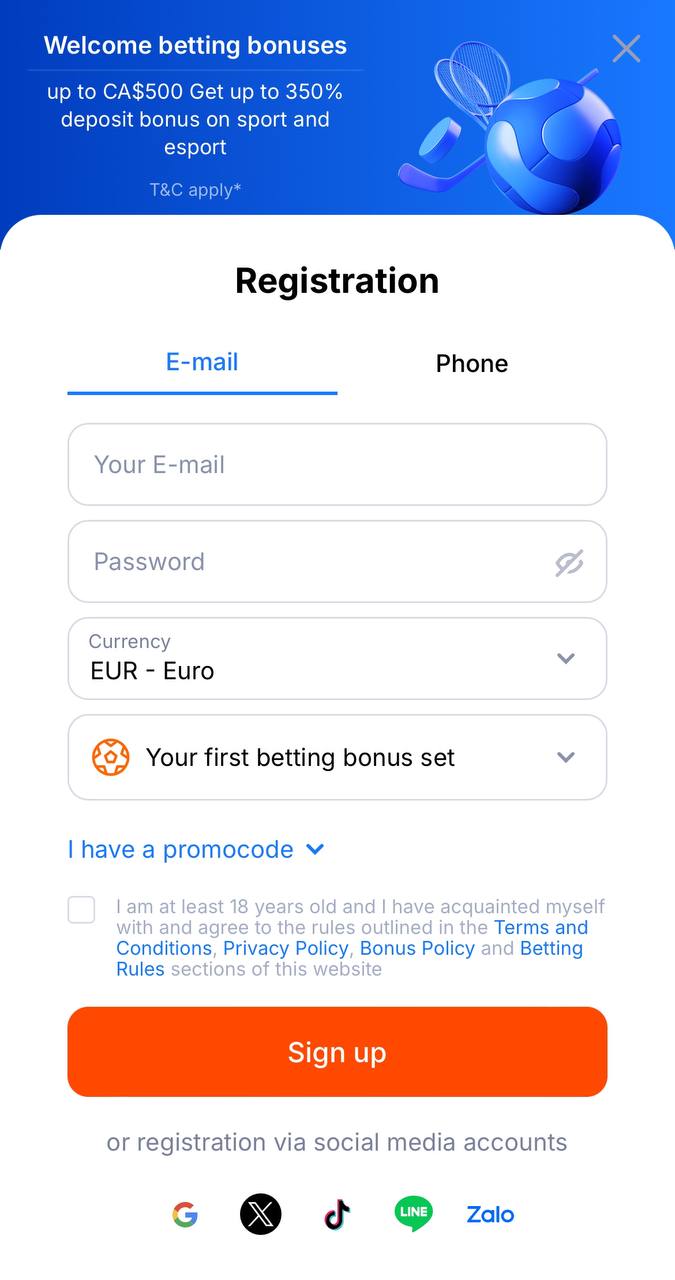Switch to the Phone tab
Screen dimensions: 675x1280
pyautogui.click(x=472, y=364)
